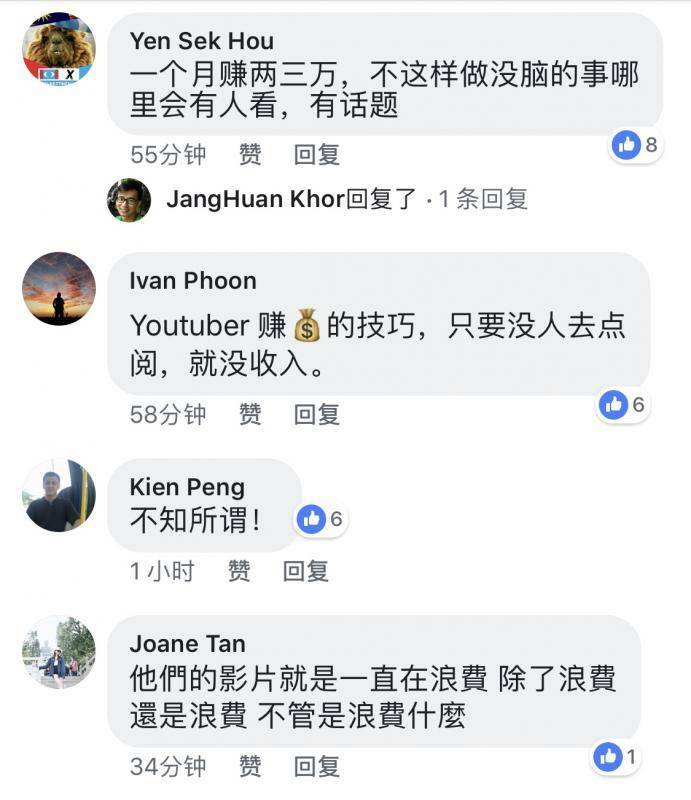
Task: Open Yen Sek Hou's profile picture
Action: tap(59, 49)
